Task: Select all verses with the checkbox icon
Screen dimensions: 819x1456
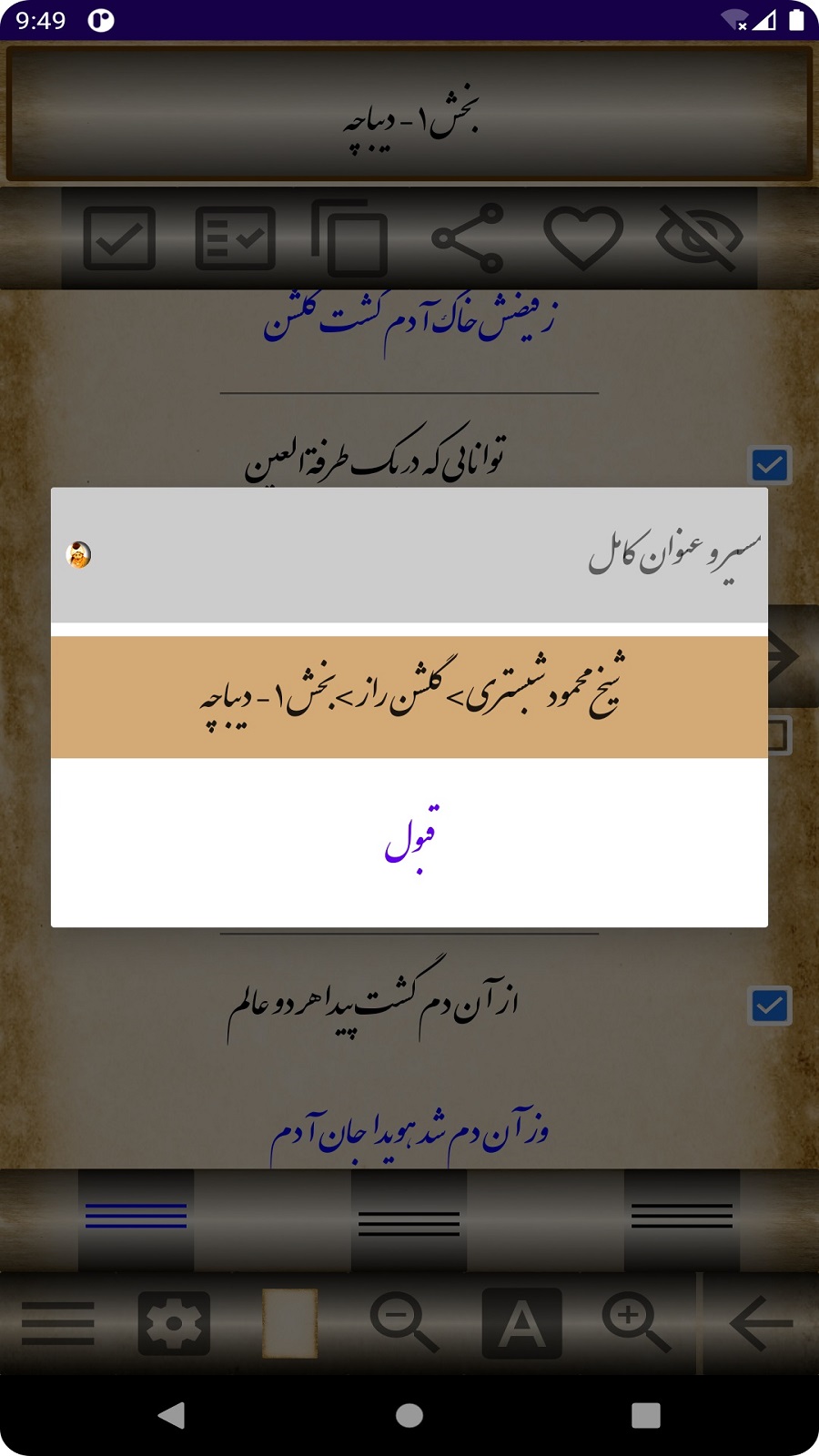Action: point(119,238)
